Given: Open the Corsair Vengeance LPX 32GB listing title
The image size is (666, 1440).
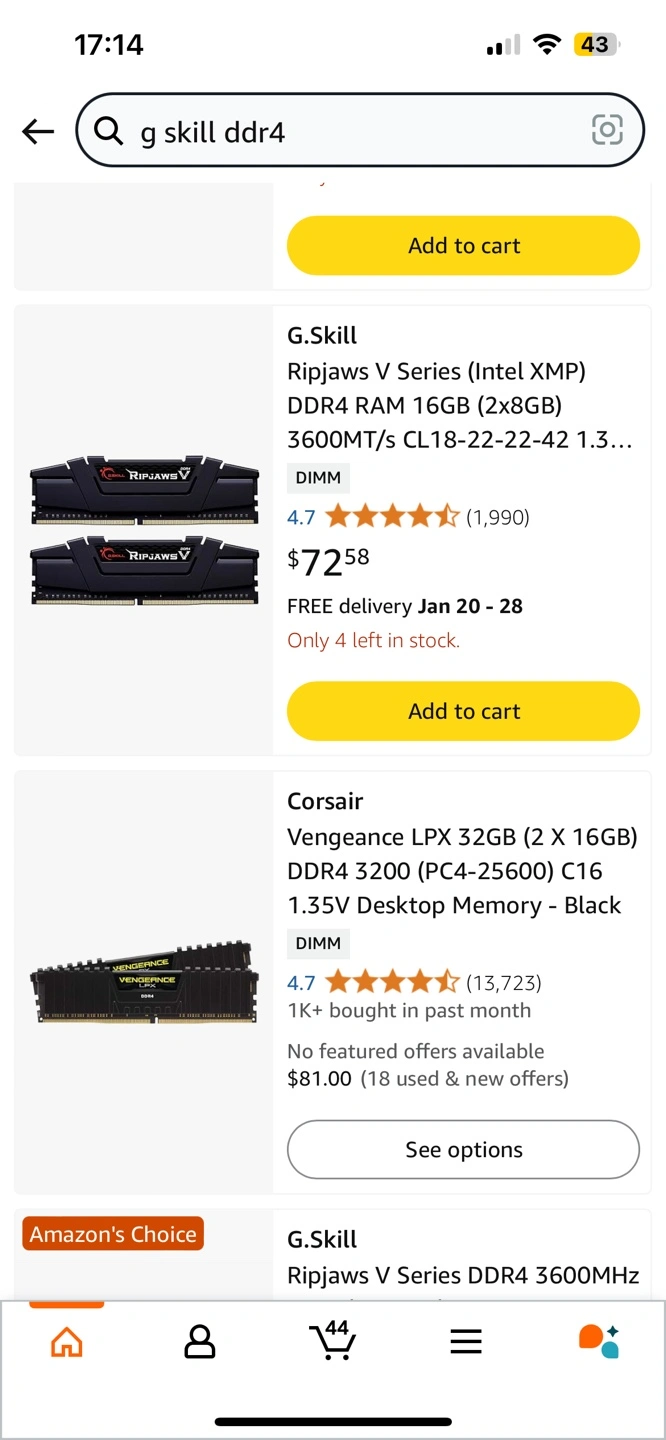Looking at the screenshot, I should click(x=461, y=871).
